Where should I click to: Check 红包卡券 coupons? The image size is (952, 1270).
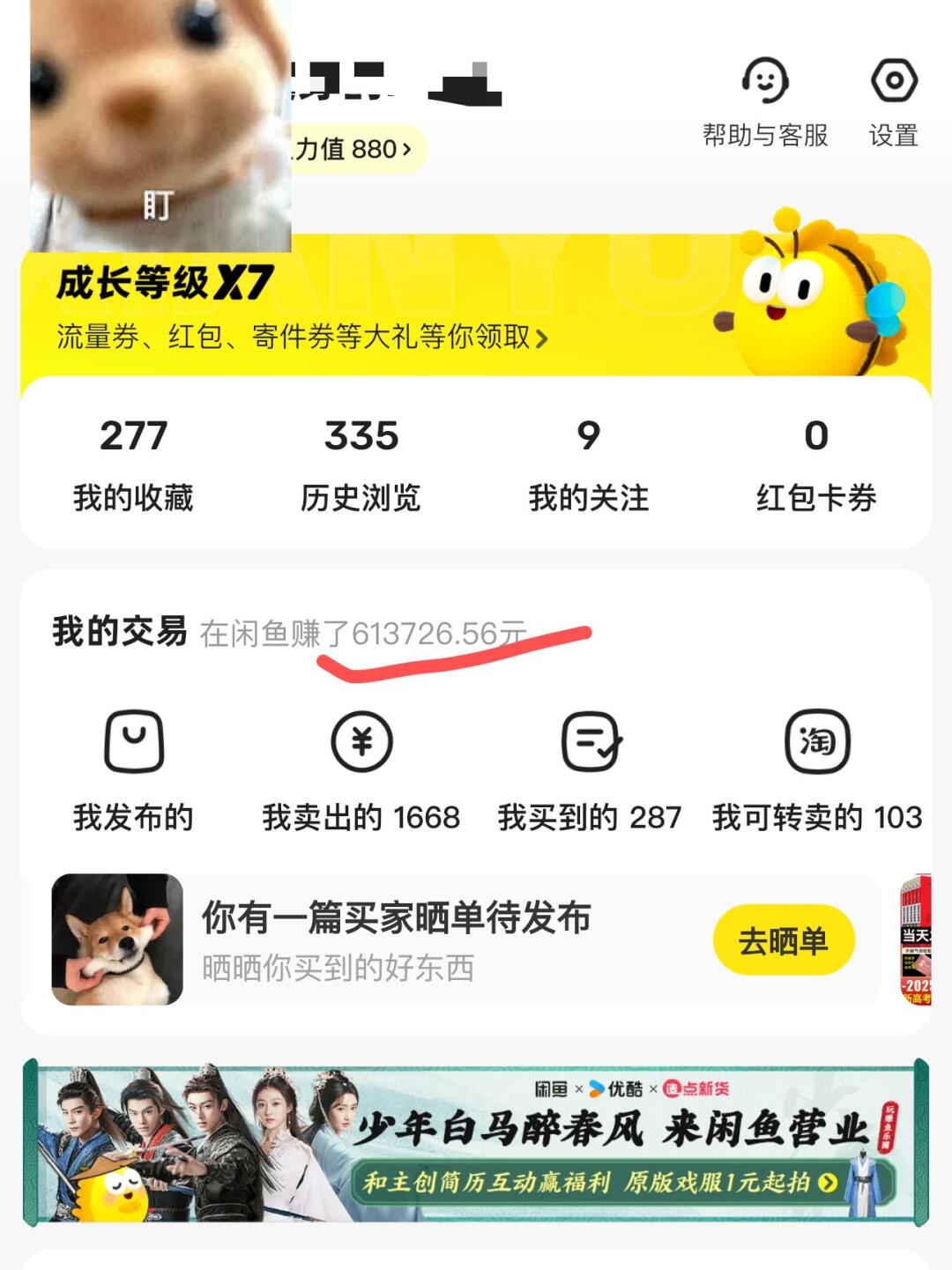point(816,463)
